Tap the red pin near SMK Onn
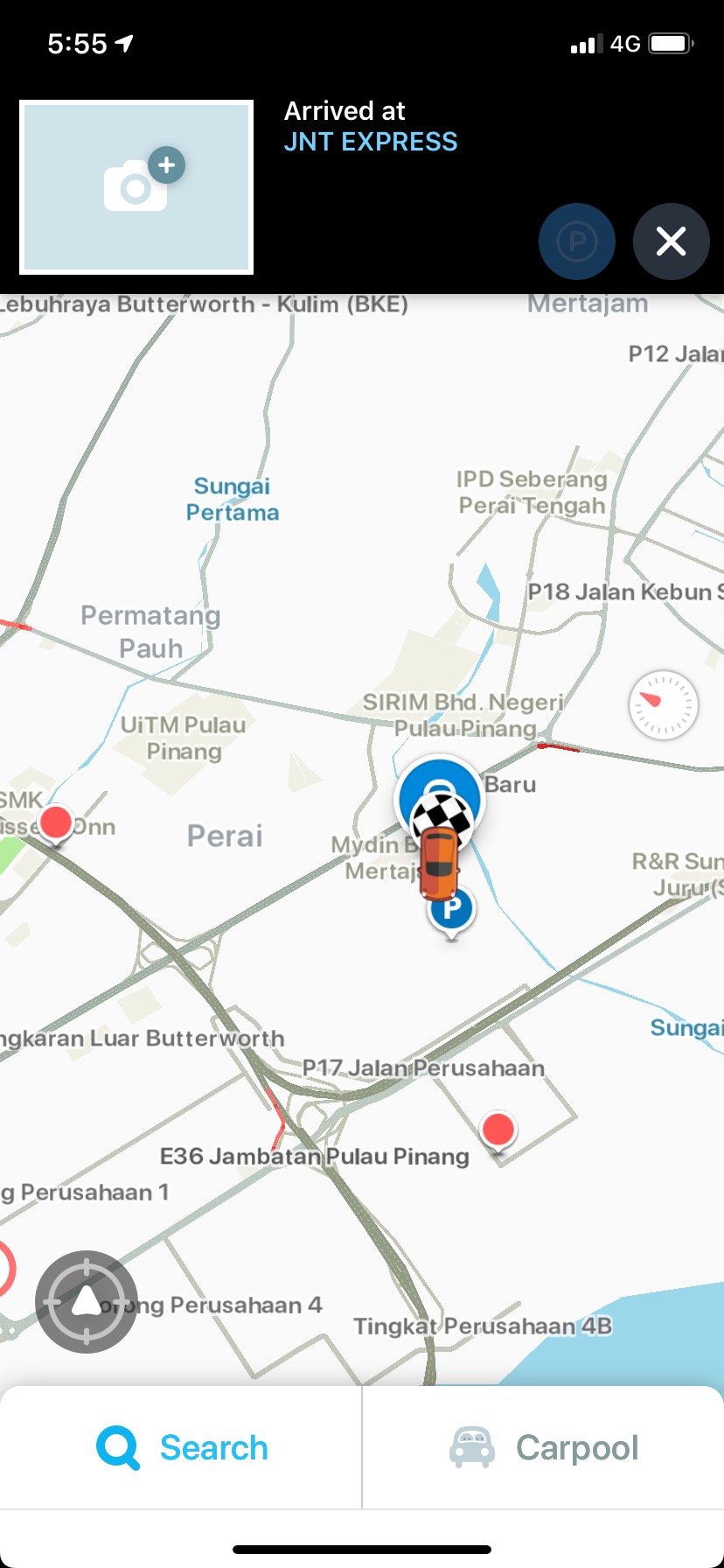The height and width of the screenshot is (1568, 724). 56,824
